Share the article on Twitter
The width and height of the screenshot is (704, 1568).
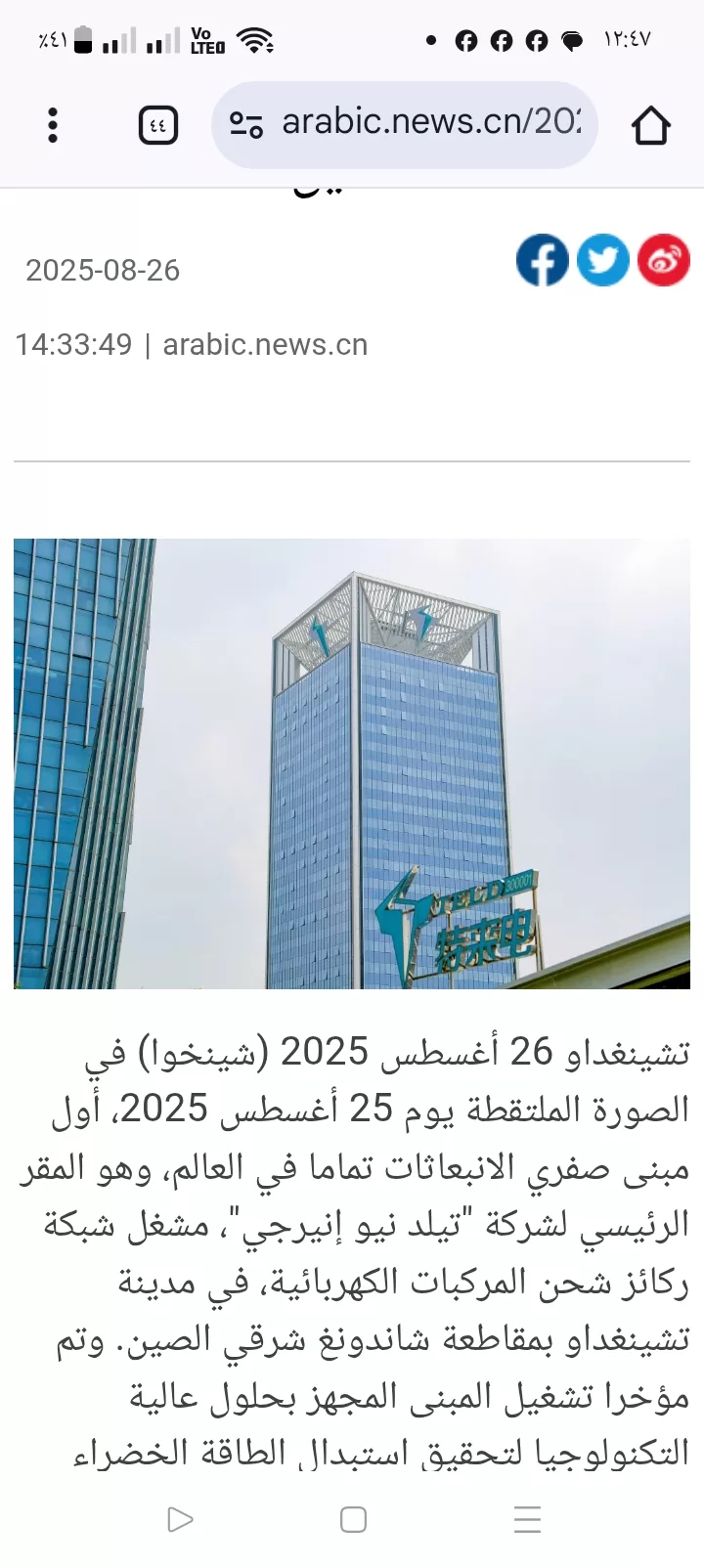point(603,260)
